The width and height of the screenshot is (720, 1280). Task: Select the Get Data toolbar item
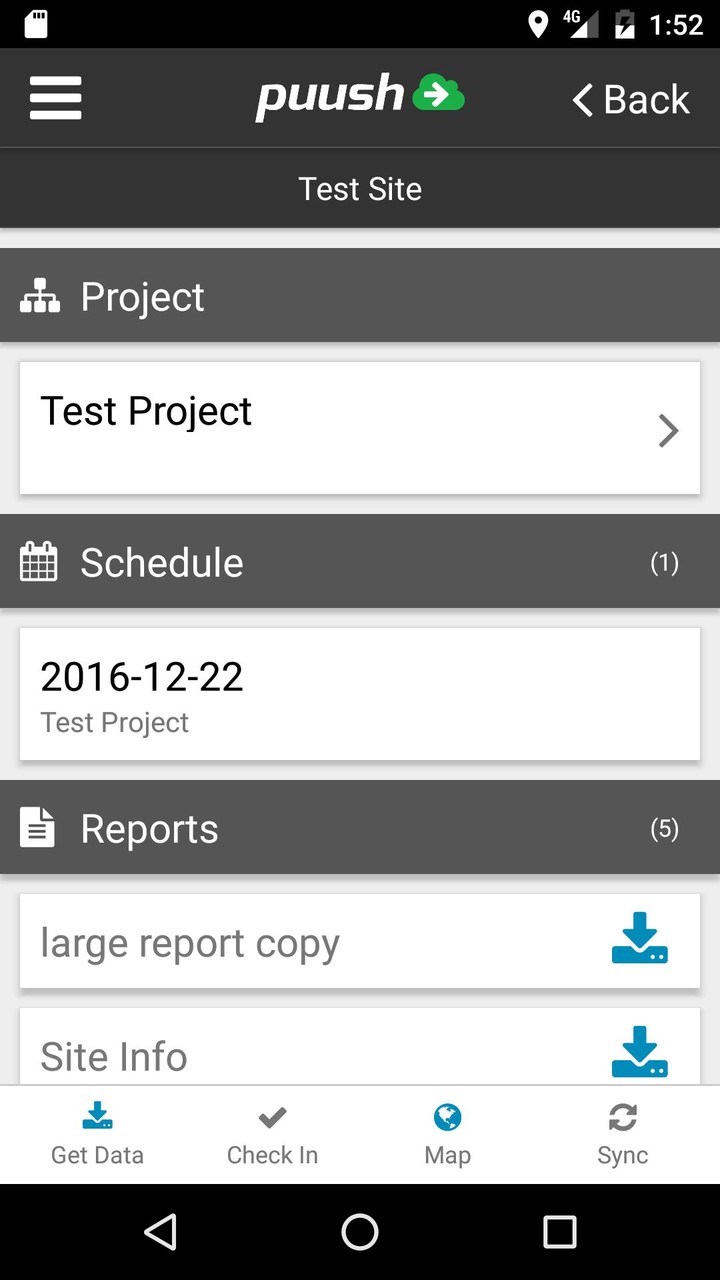pos(97,1133)
